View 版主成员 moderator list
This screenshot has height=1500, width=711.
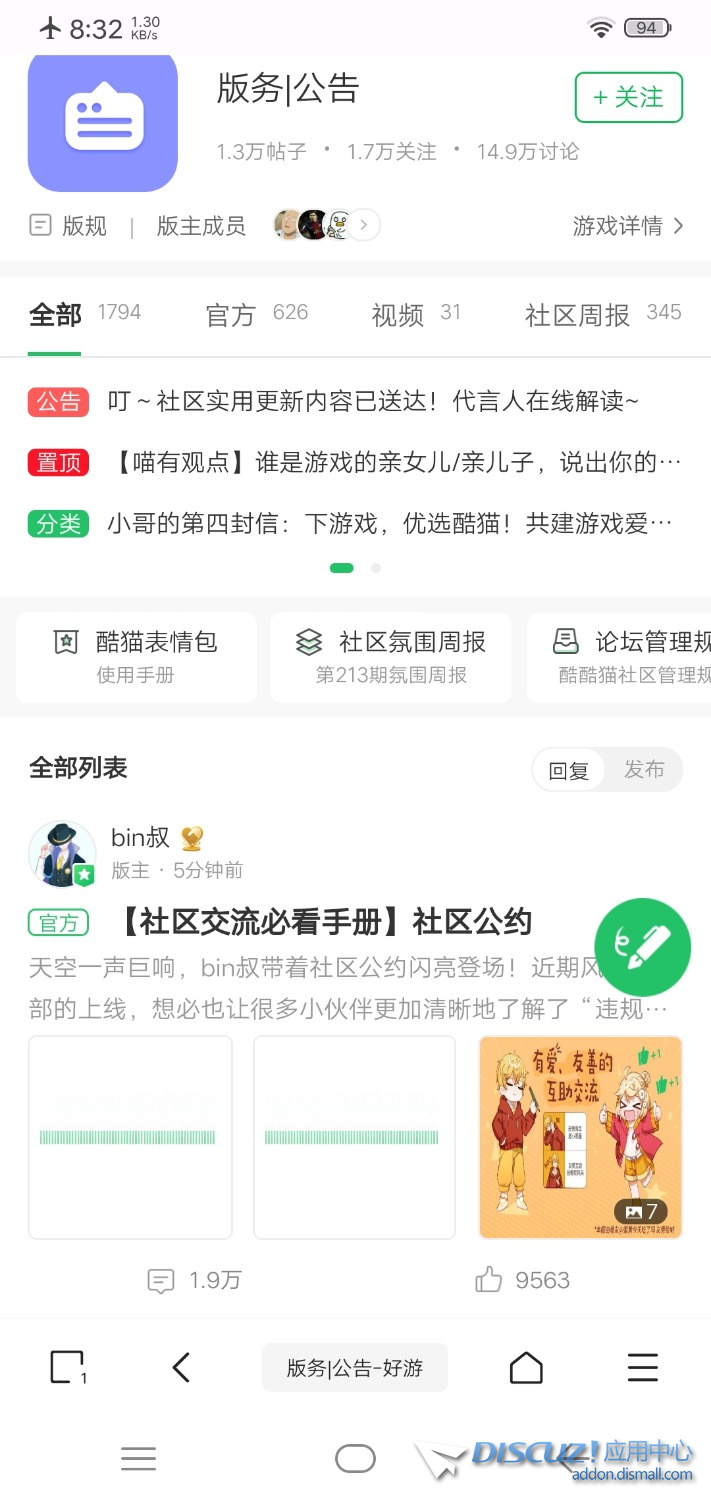coord(201,226)
